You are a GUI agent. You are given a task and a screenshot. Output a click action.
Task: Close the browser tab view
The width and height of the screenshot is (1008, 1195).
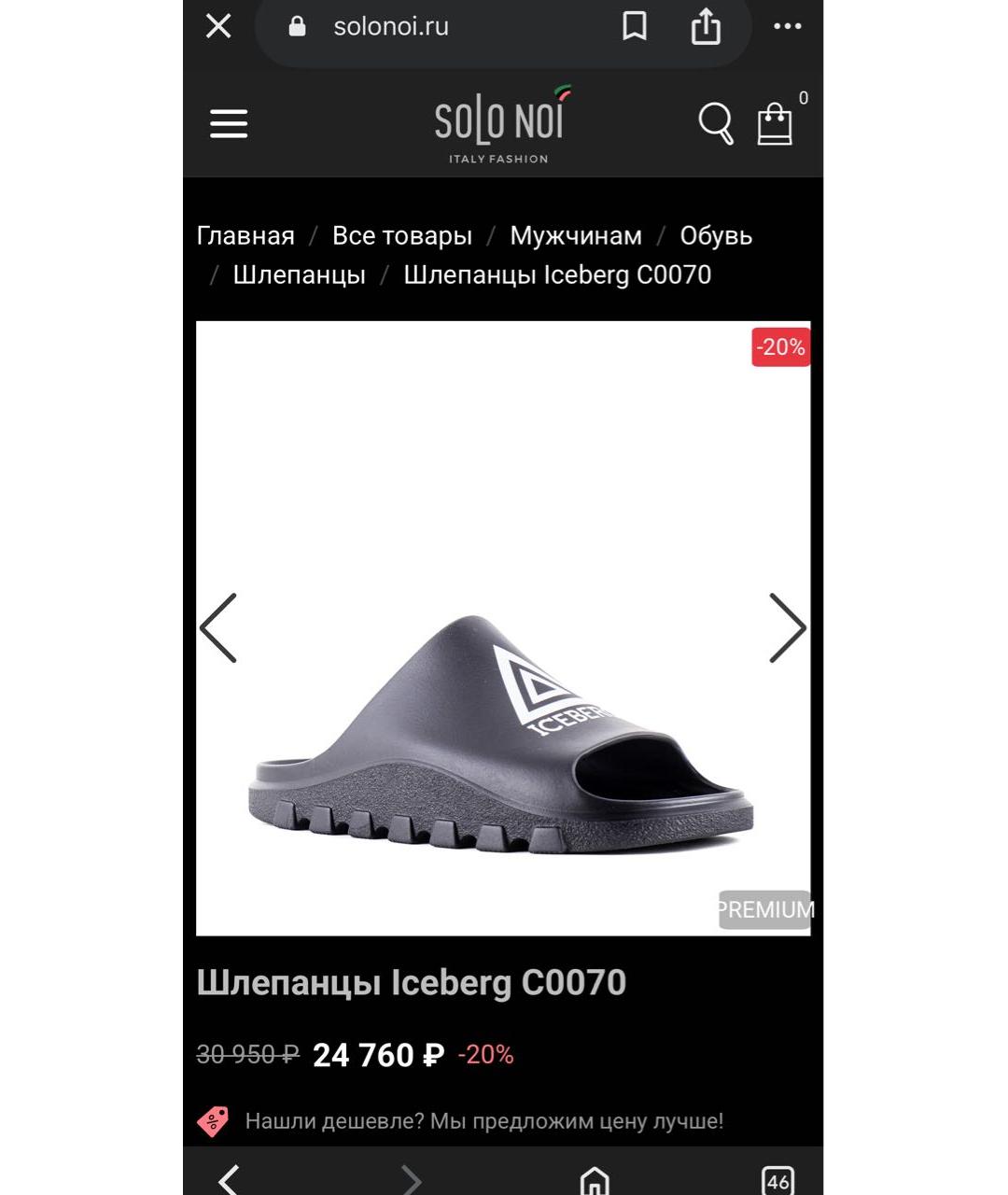(218, 26)
